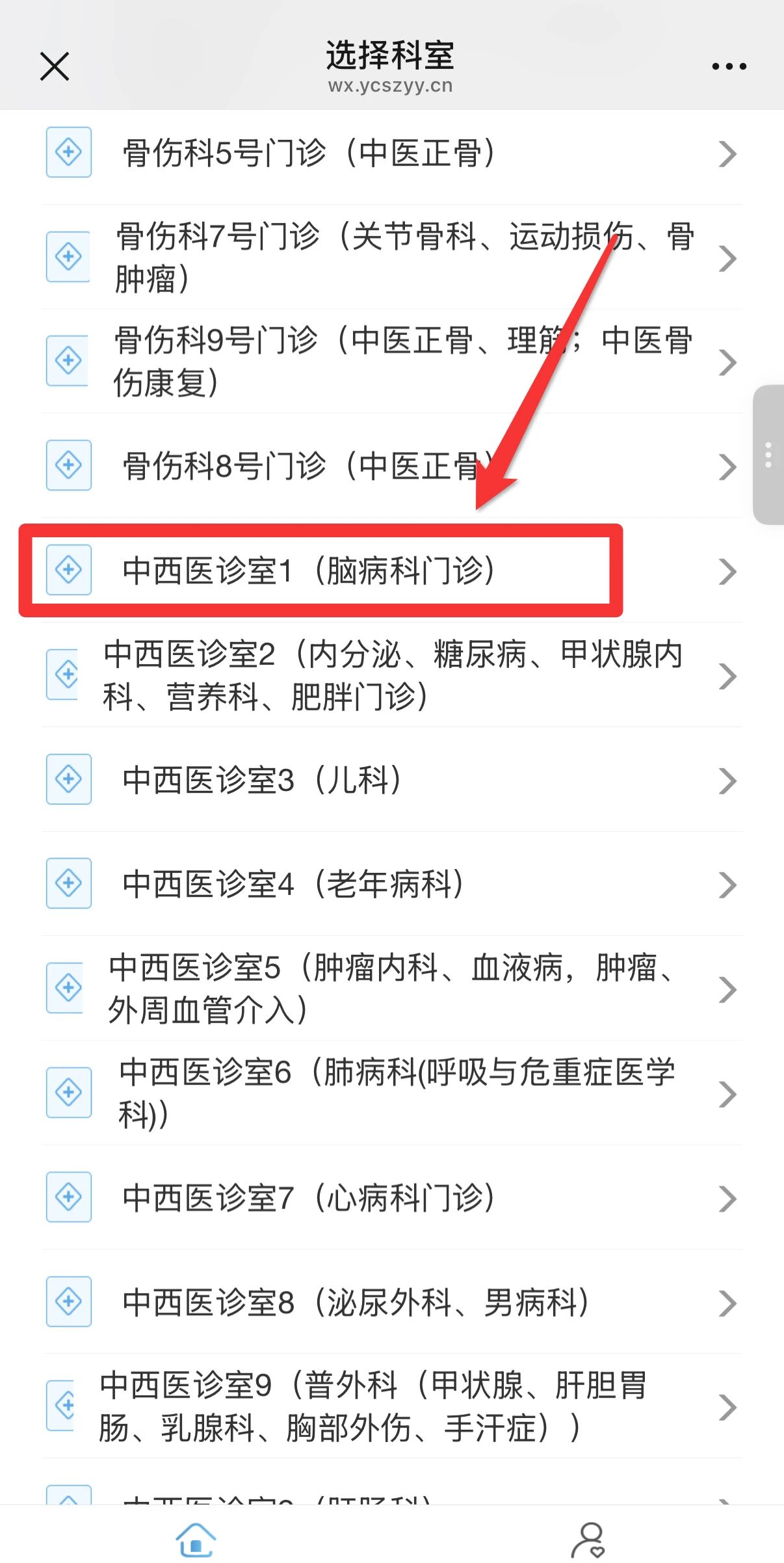The height and width of the screenshot is (1563, 784).
Task: Open 骨伤科8号门诊（中医正骨）
Action: point(391,466)
